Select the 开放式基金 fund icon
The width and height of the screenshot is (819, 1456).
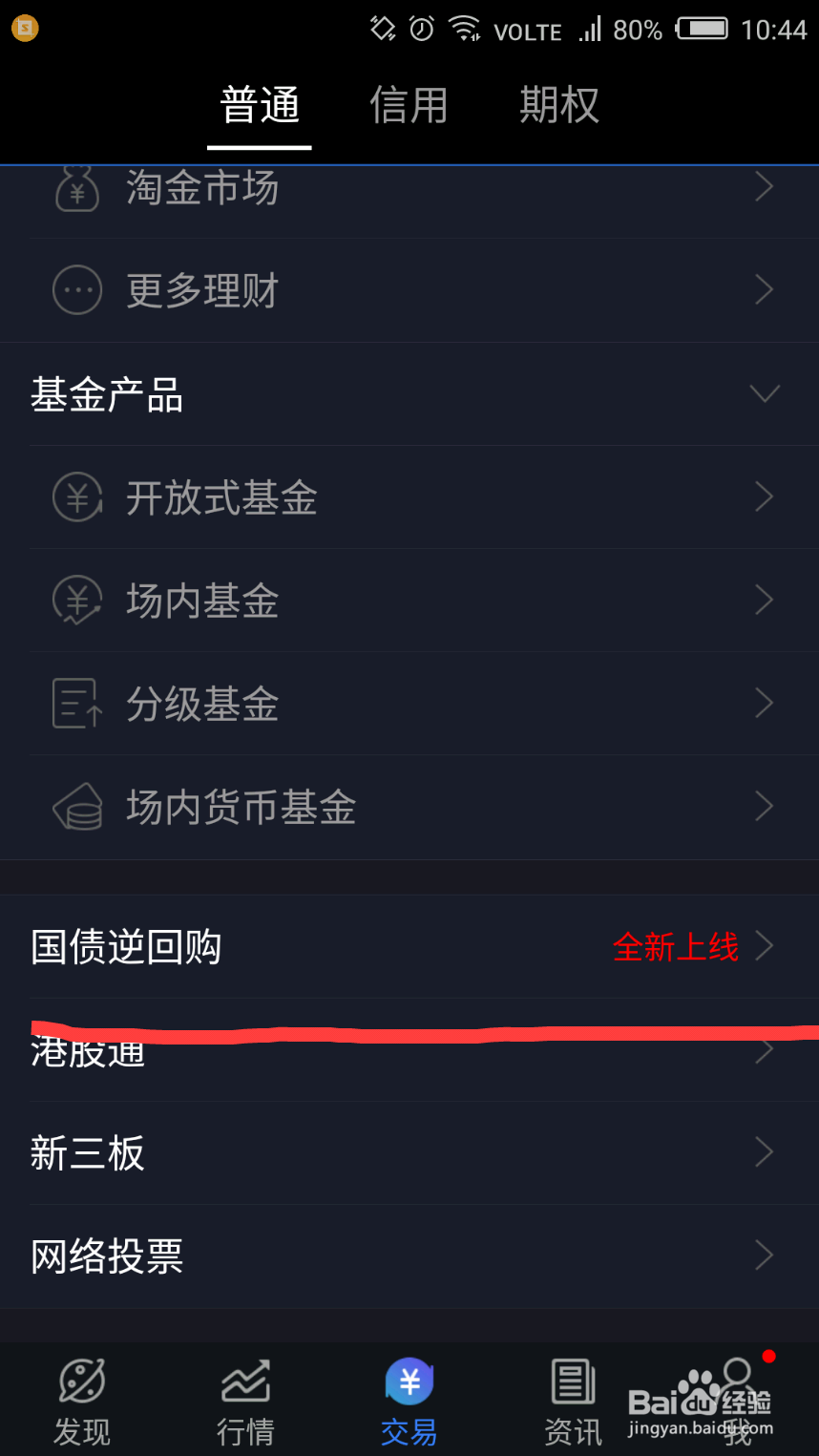point(76,497)
